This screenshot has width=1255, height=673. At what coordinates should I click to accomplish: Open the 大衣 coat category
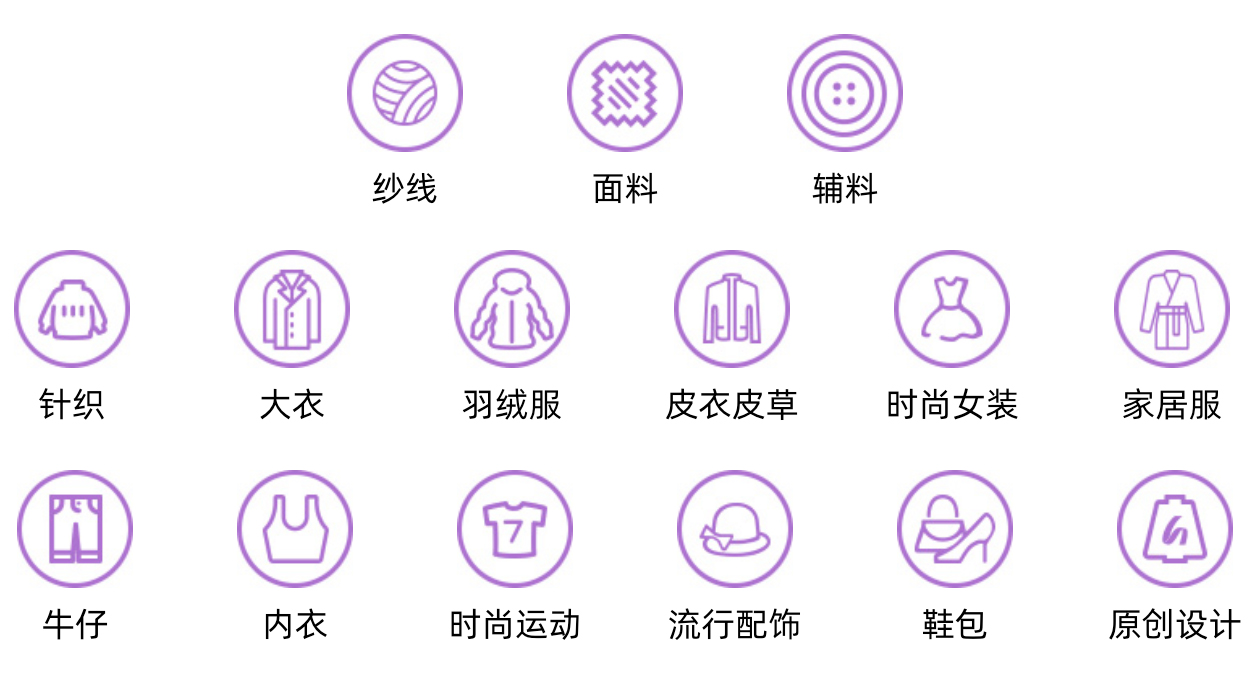click(x=292, y=309)
